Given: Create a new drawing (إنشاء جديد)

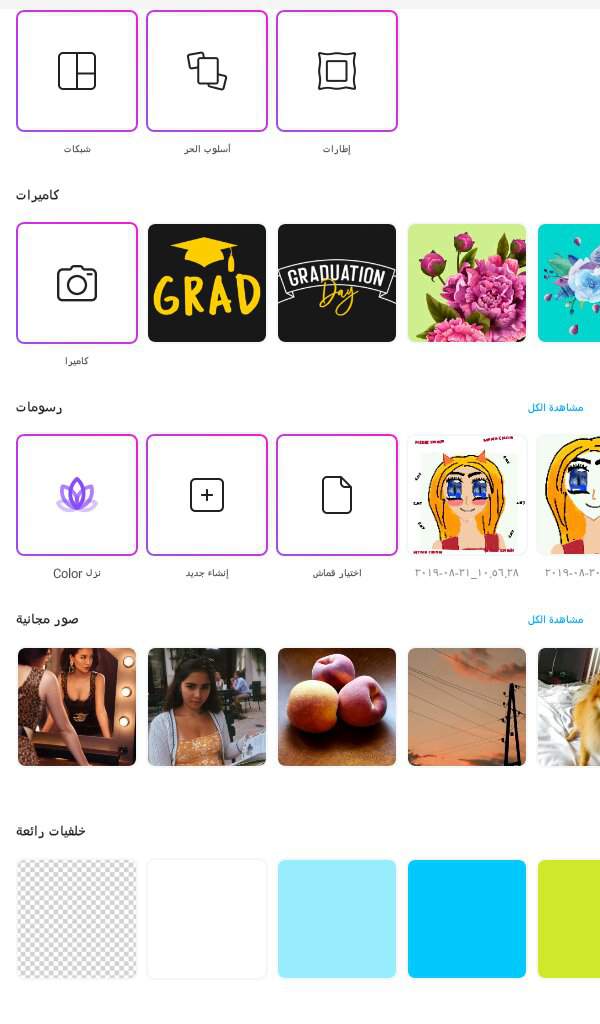Looking at the screenshot, I should 207,495.
